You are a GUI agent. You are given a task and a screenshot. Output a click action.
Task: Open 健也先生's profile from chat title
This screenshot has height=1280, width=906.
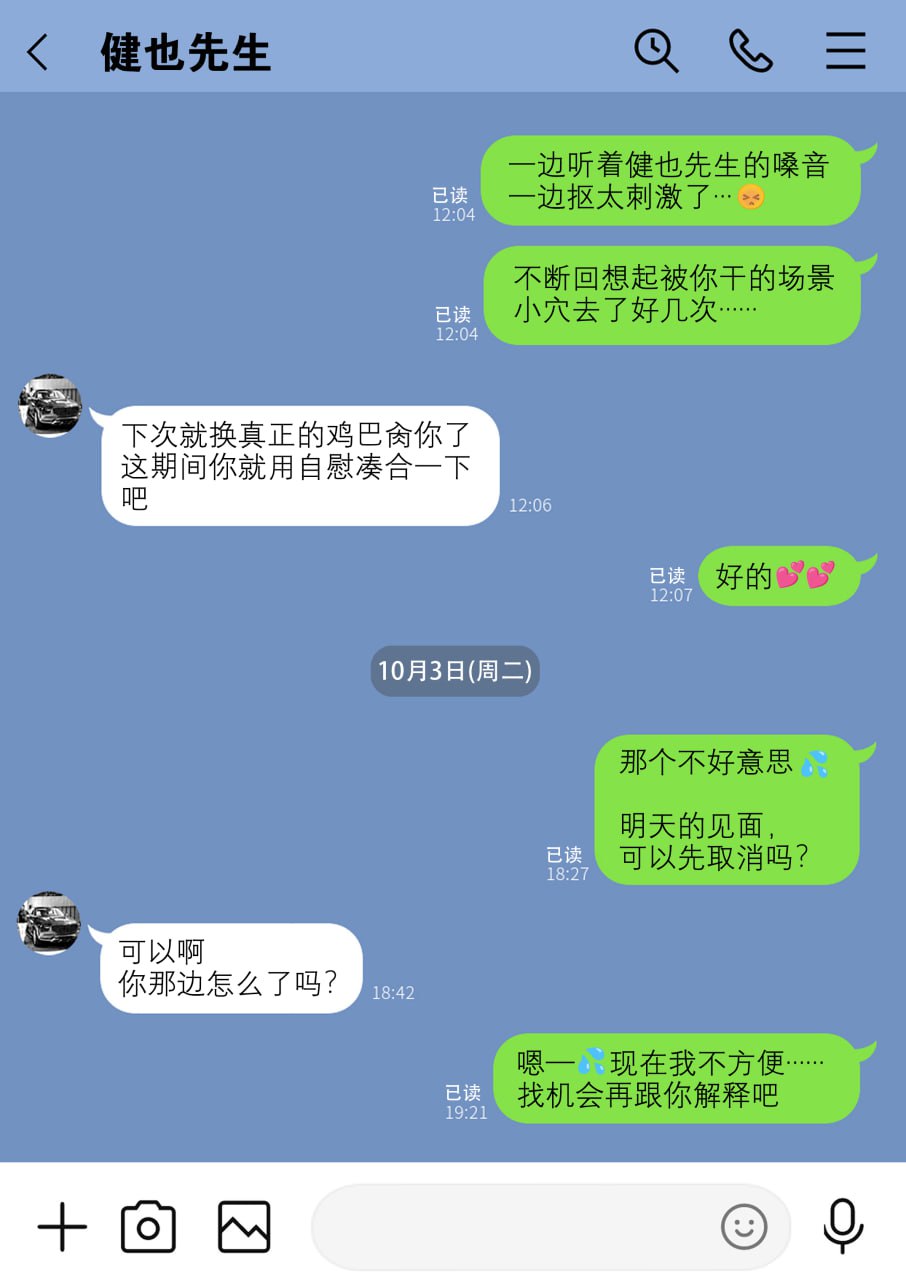click(184, 54)
